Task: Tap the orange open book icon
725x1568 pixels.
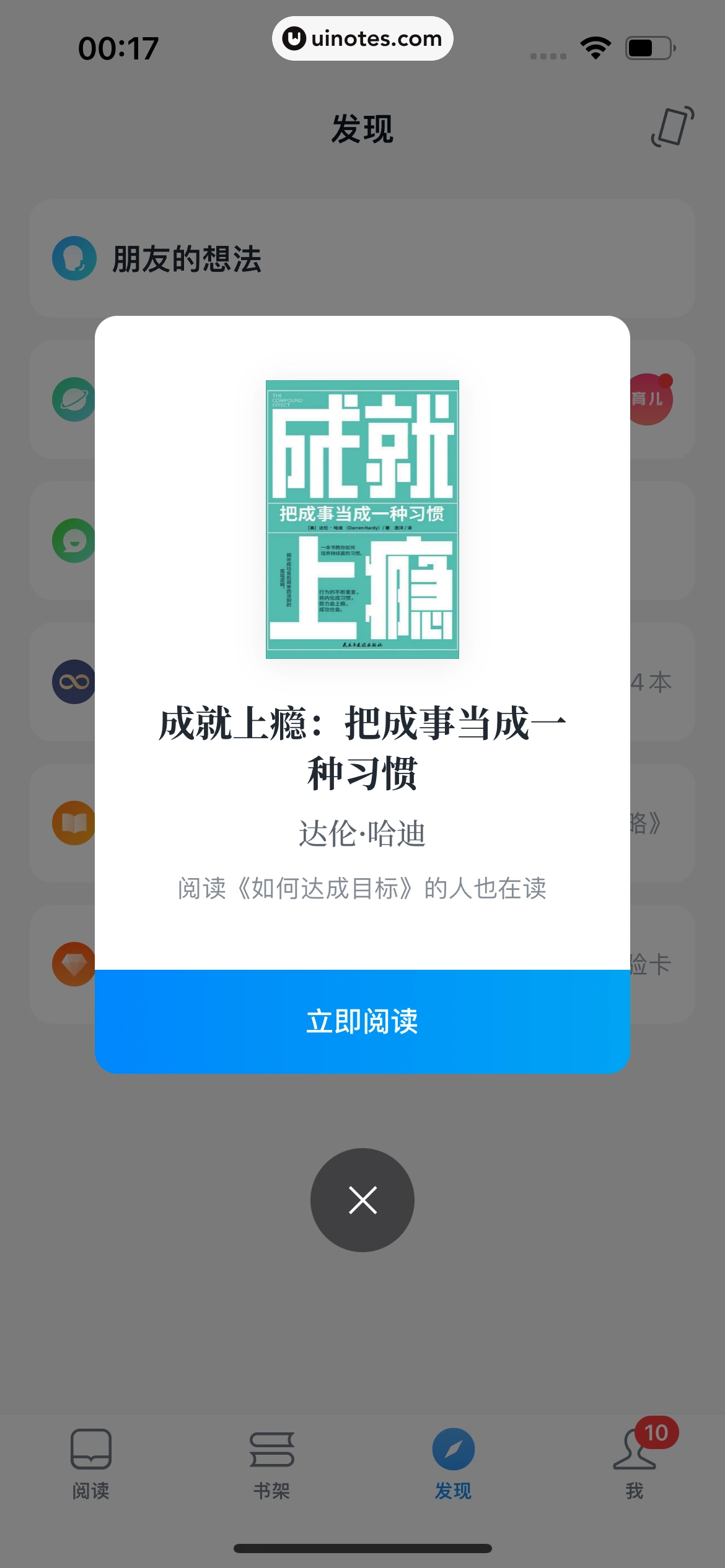Action: (x=74, y=823)
